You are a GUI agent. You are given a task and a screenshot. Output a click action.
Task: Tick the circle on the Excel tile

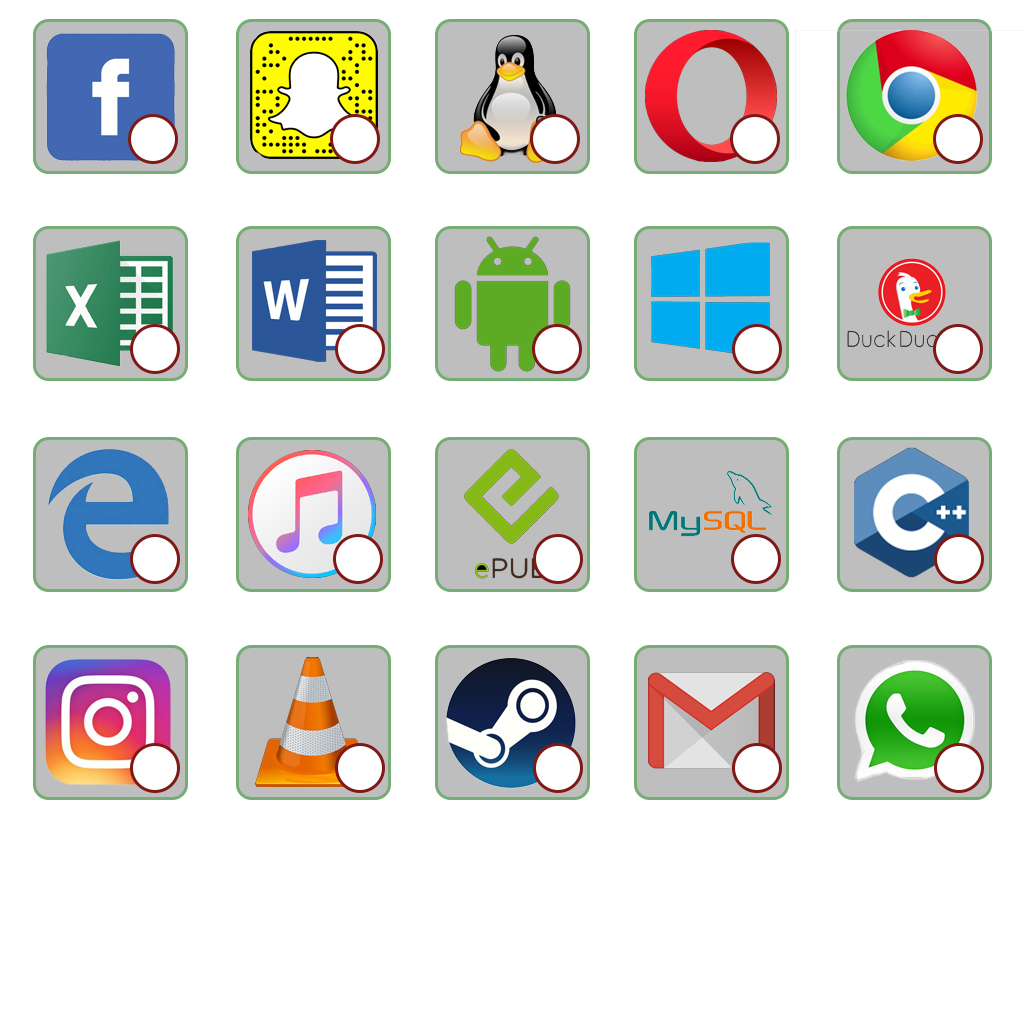point(155,349)
